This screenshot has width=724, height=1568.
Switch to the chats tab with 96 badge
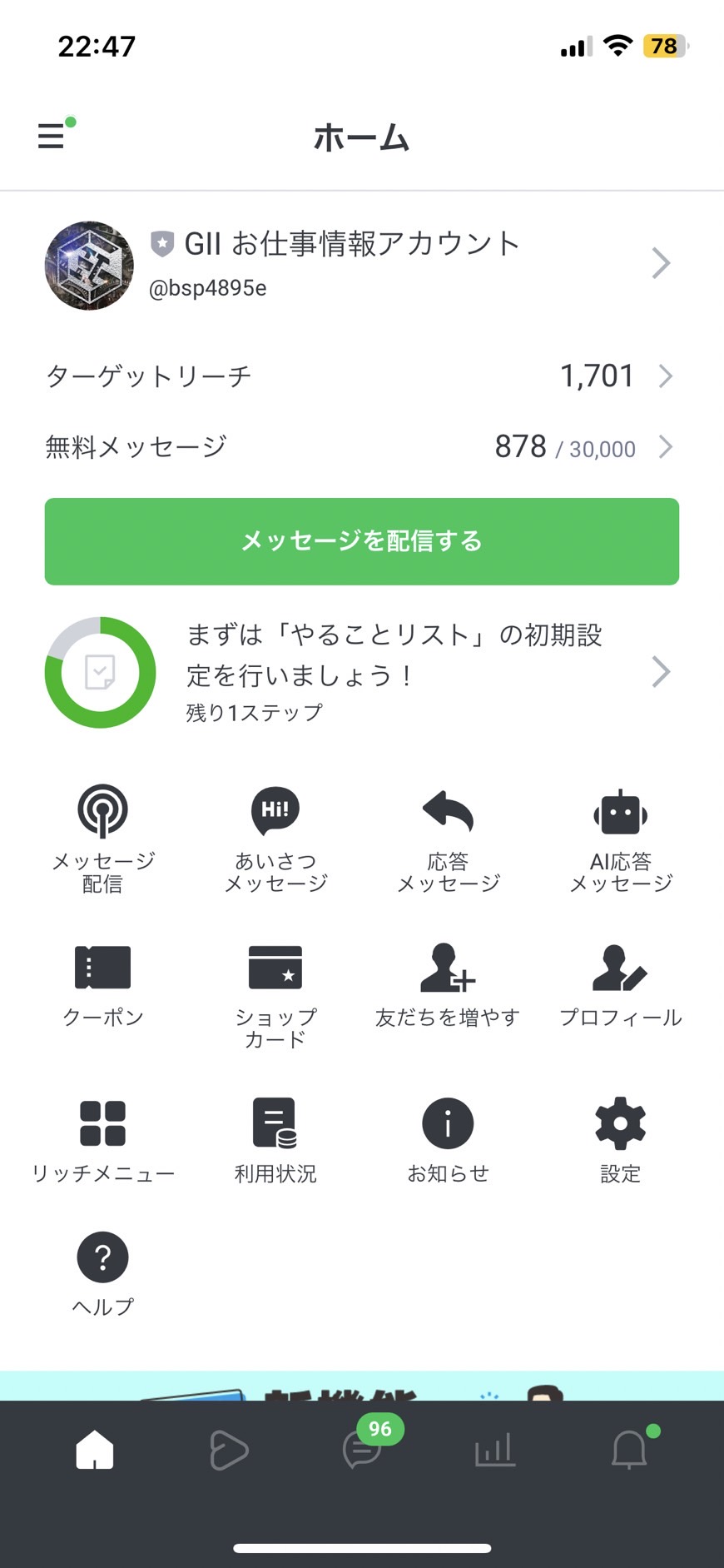coord(364,1448)
